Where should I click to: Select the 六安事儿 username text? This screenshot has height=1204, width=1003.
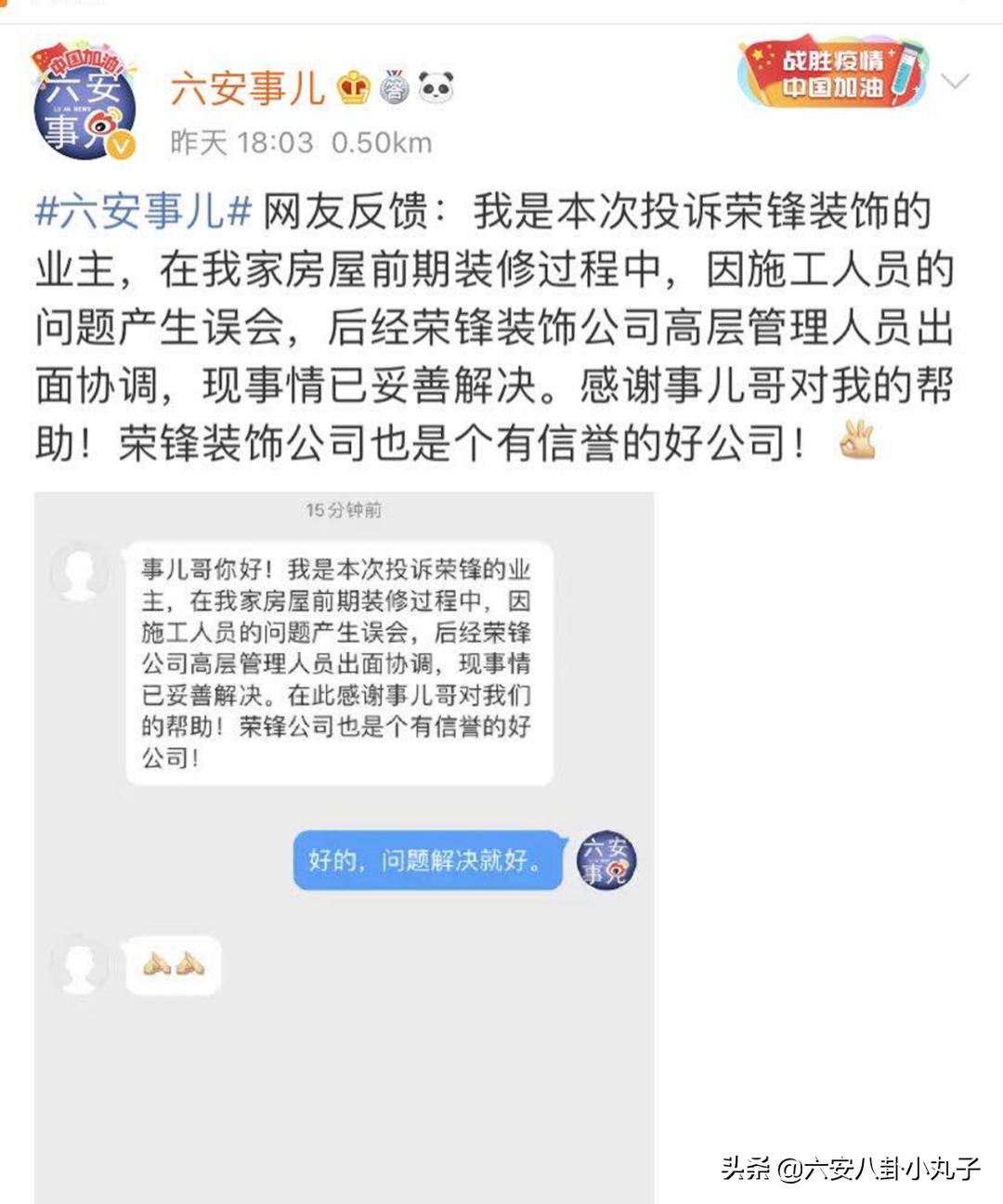(x=248, y=84)
